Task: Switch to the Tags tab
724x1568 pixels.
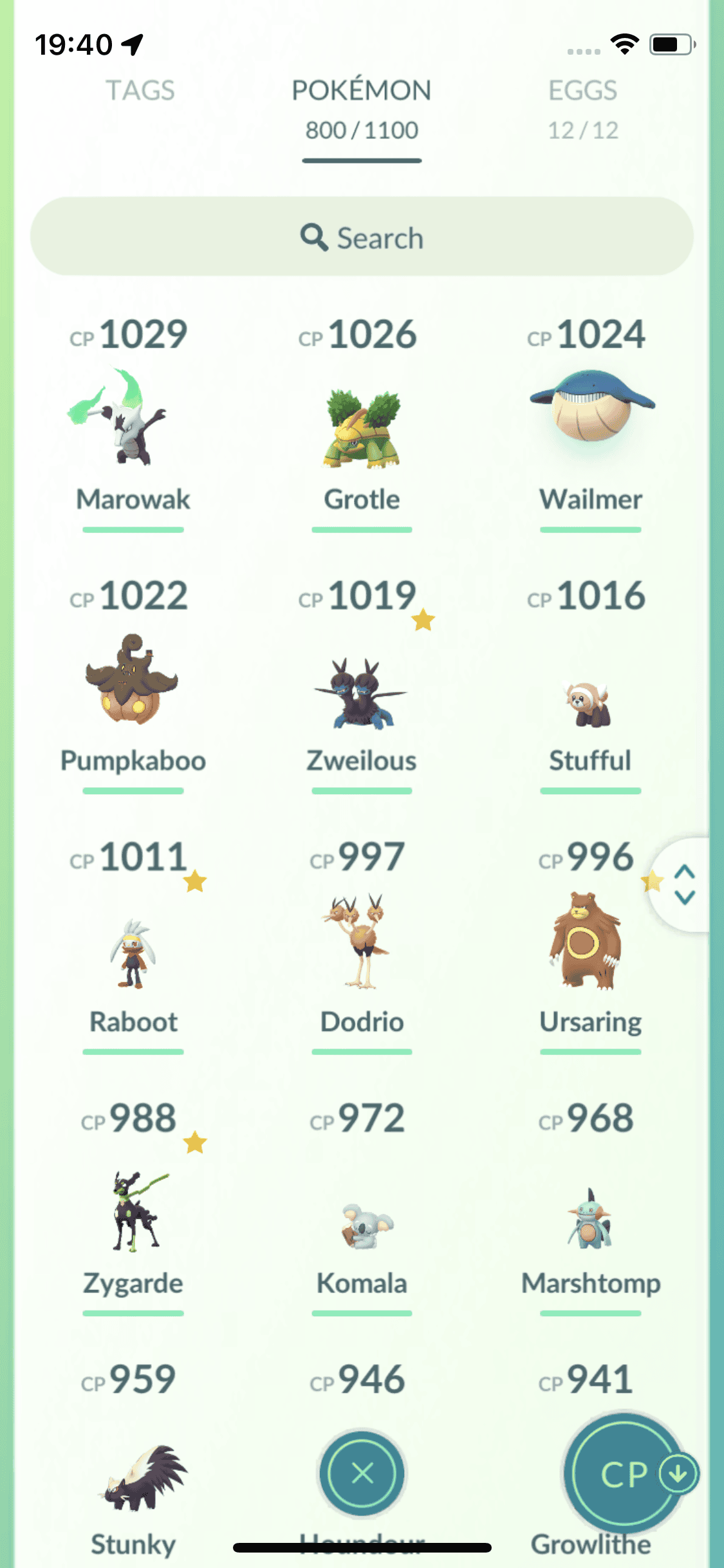Action: (x=140, y=91)
